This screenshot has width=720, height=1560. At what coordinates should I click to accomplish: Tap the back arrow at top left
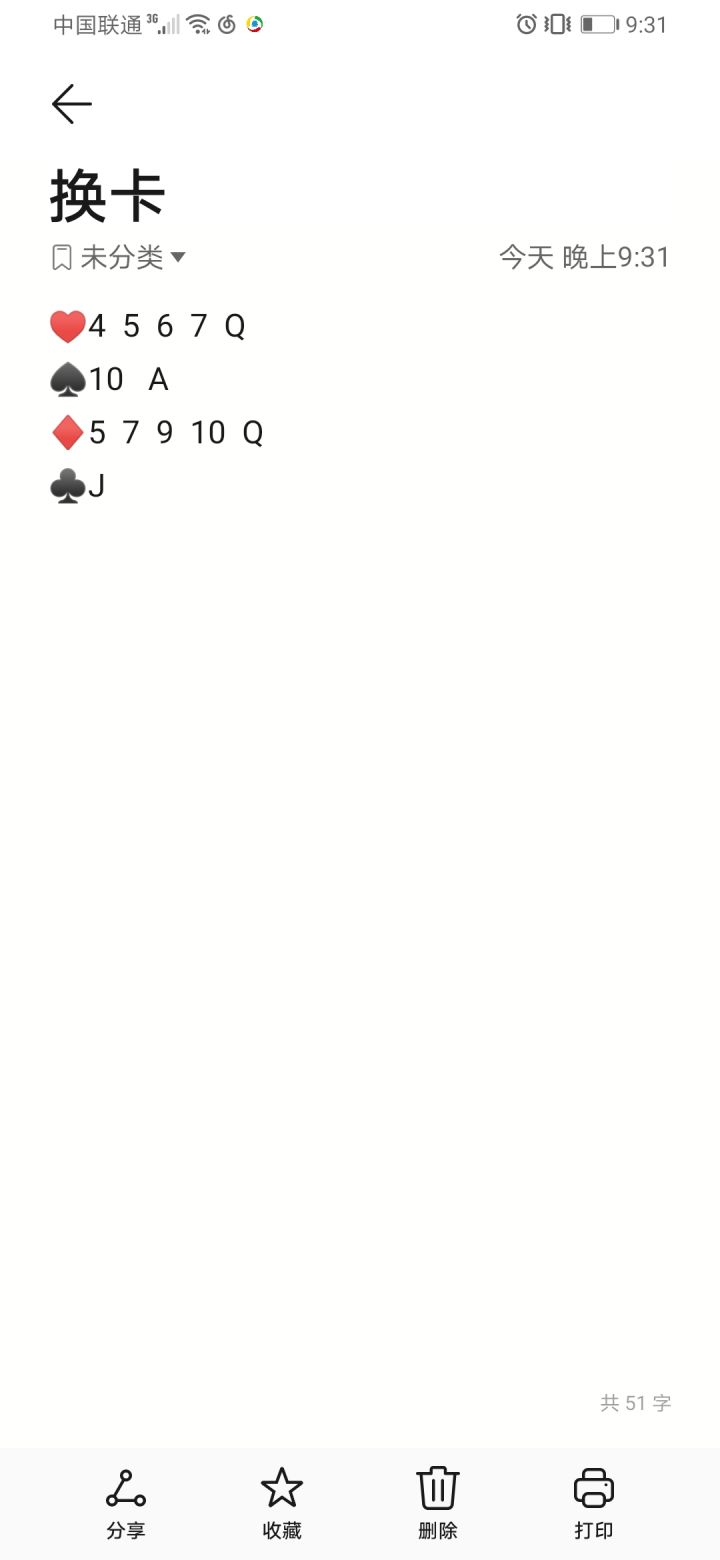(70, 103)
